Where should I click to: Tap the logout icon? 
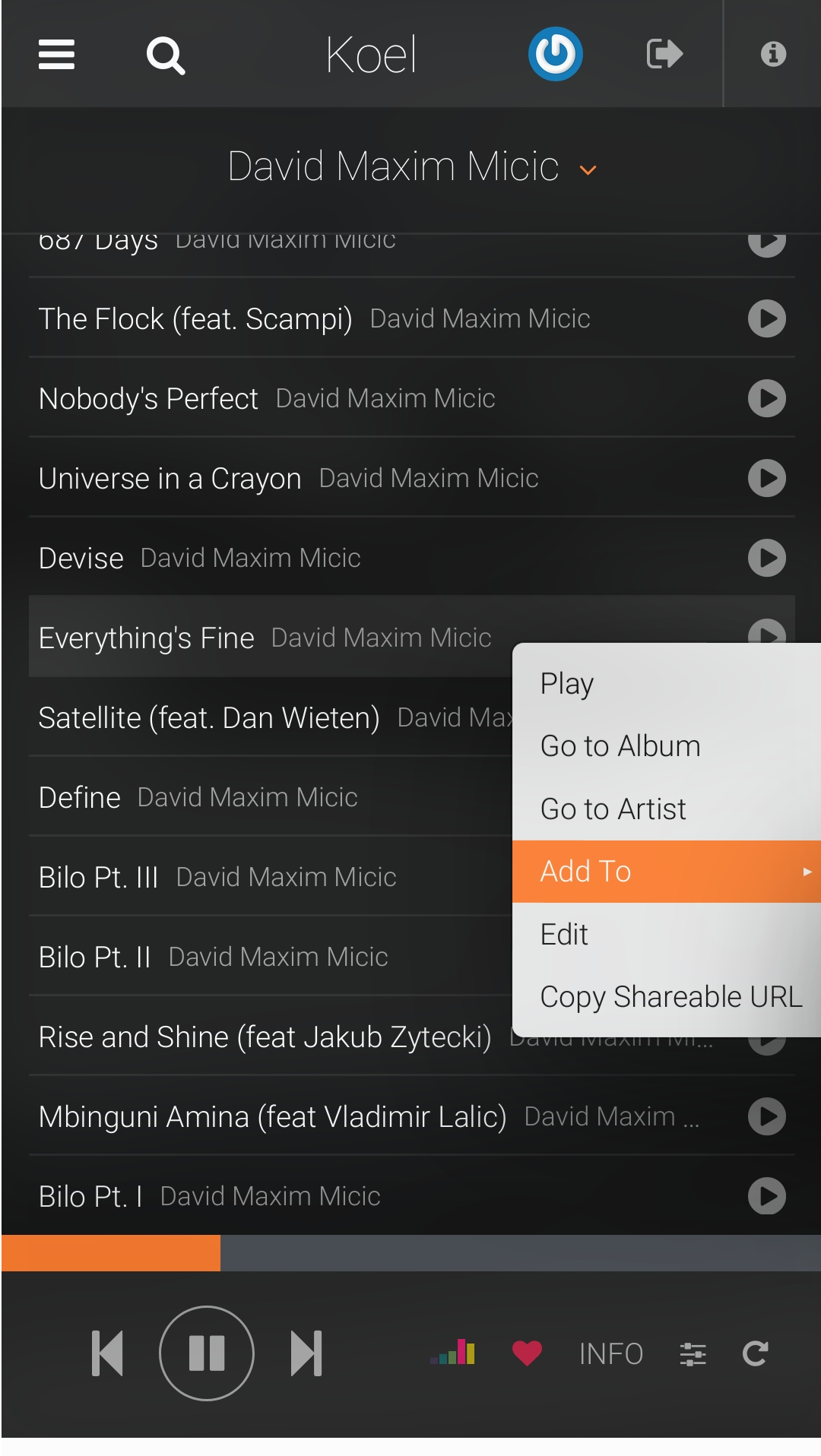click(x=664, y=54)
